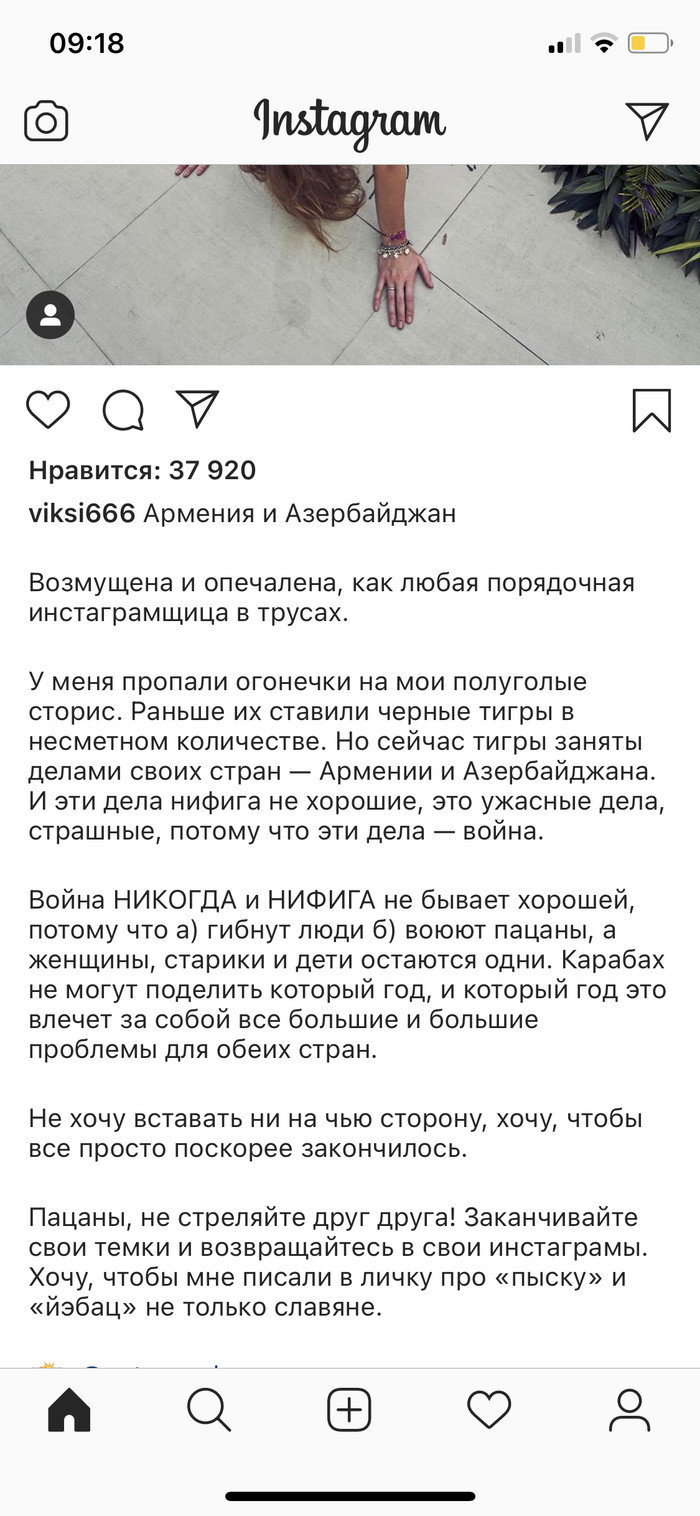View tagged people on the photo
The height and width of the screenshot is (1516, 700).
(50, 317)
